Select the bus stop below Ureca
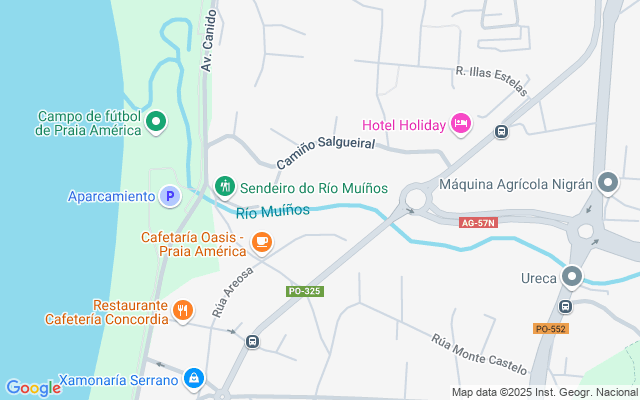Image resolution: width=640 pixels, height=400 pixels. pos(565,306)
